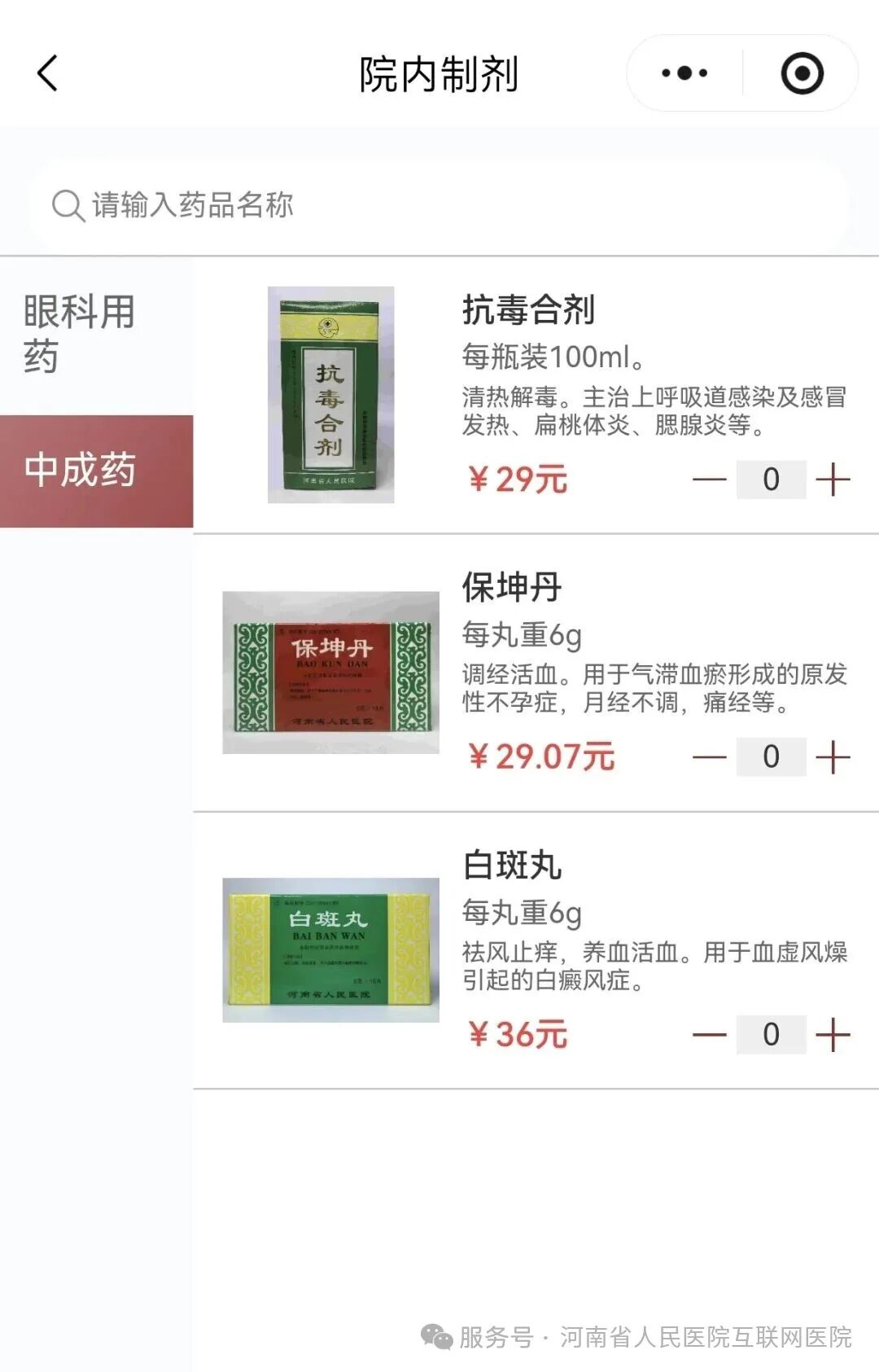Decrease quantity of 白斑丸

pyautogui.click(x=709, y=1035)
